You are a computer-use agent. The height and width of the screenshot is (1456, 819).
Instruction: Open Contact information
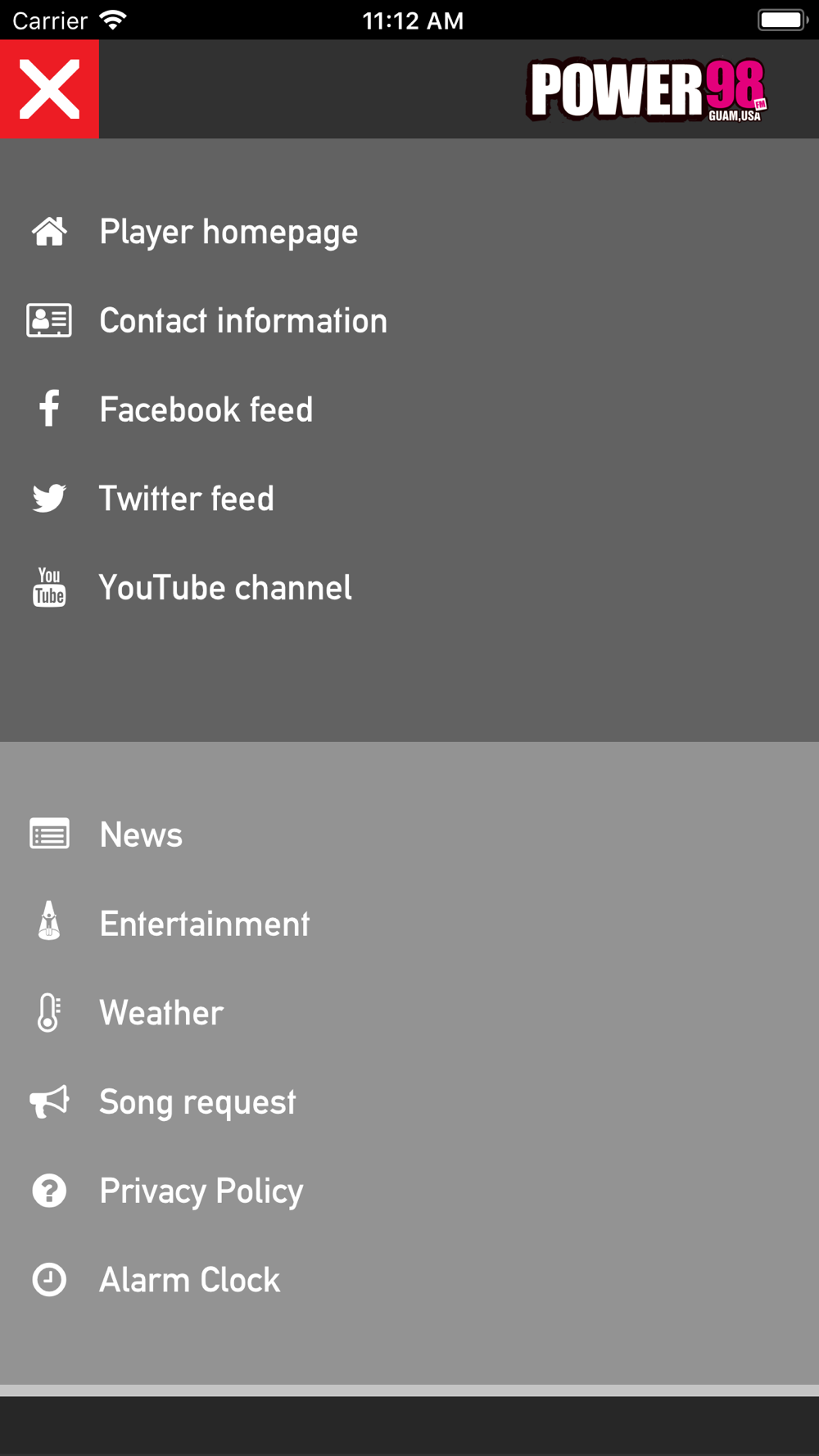coord(242,320)
